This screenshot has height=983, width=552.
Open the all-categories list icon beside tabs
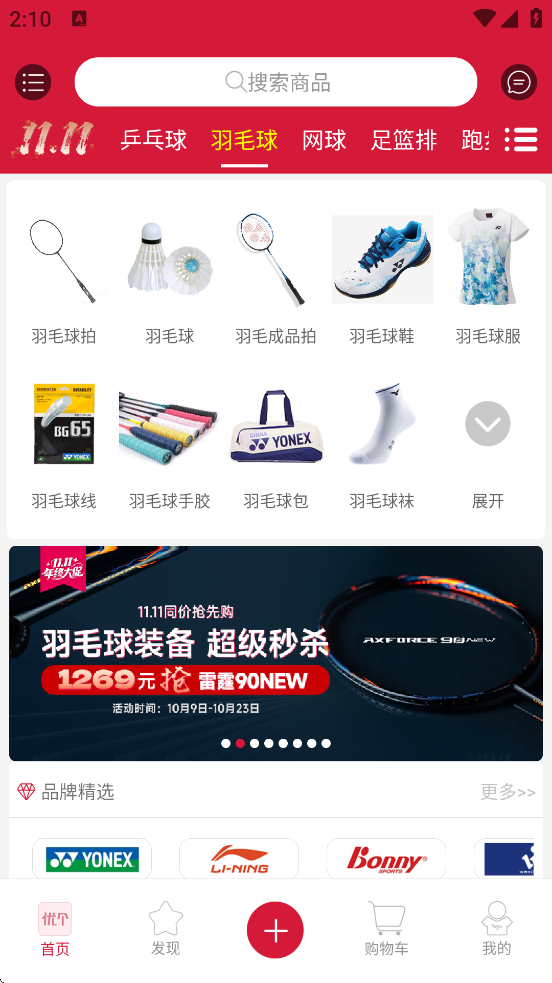(521, 140)
